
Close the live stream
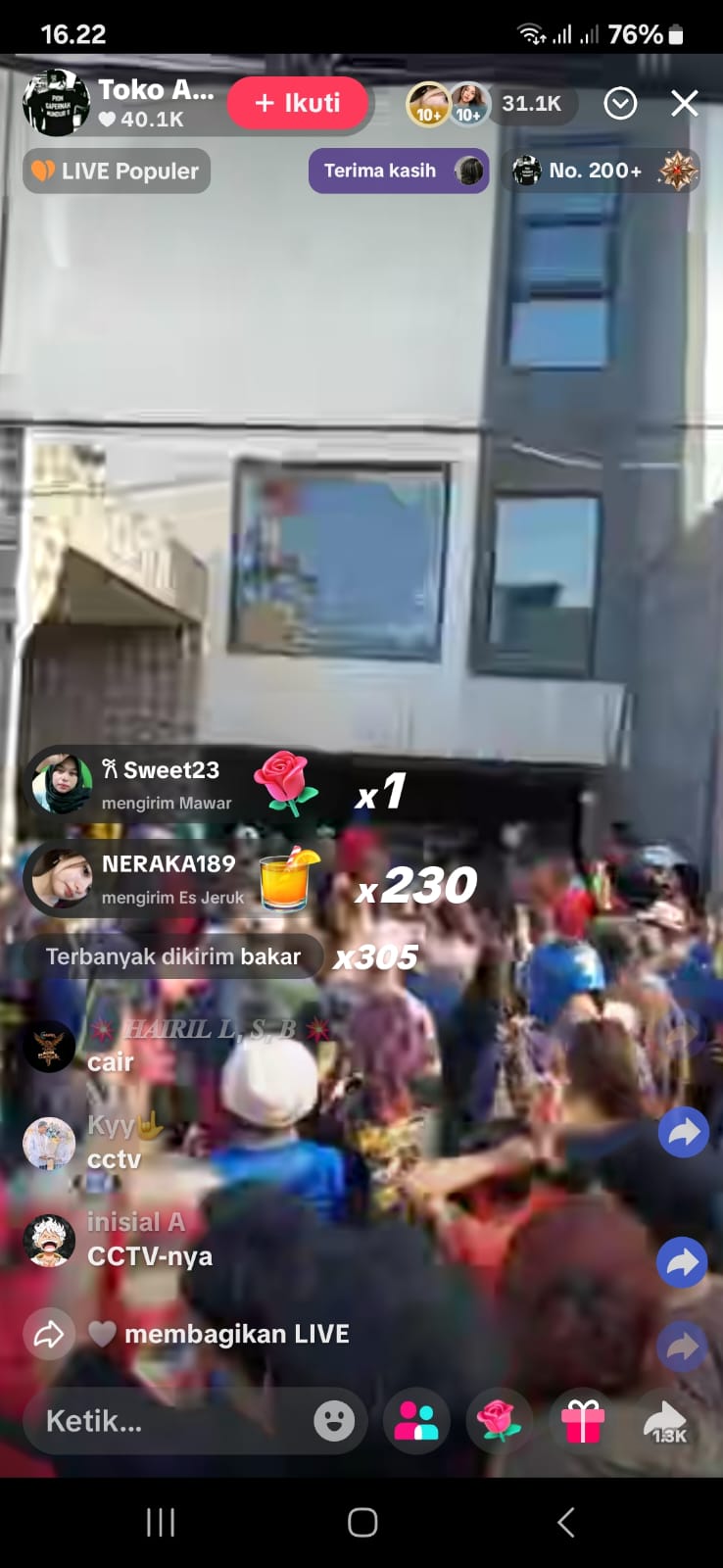pyautogui.click(x=685, y=103)
